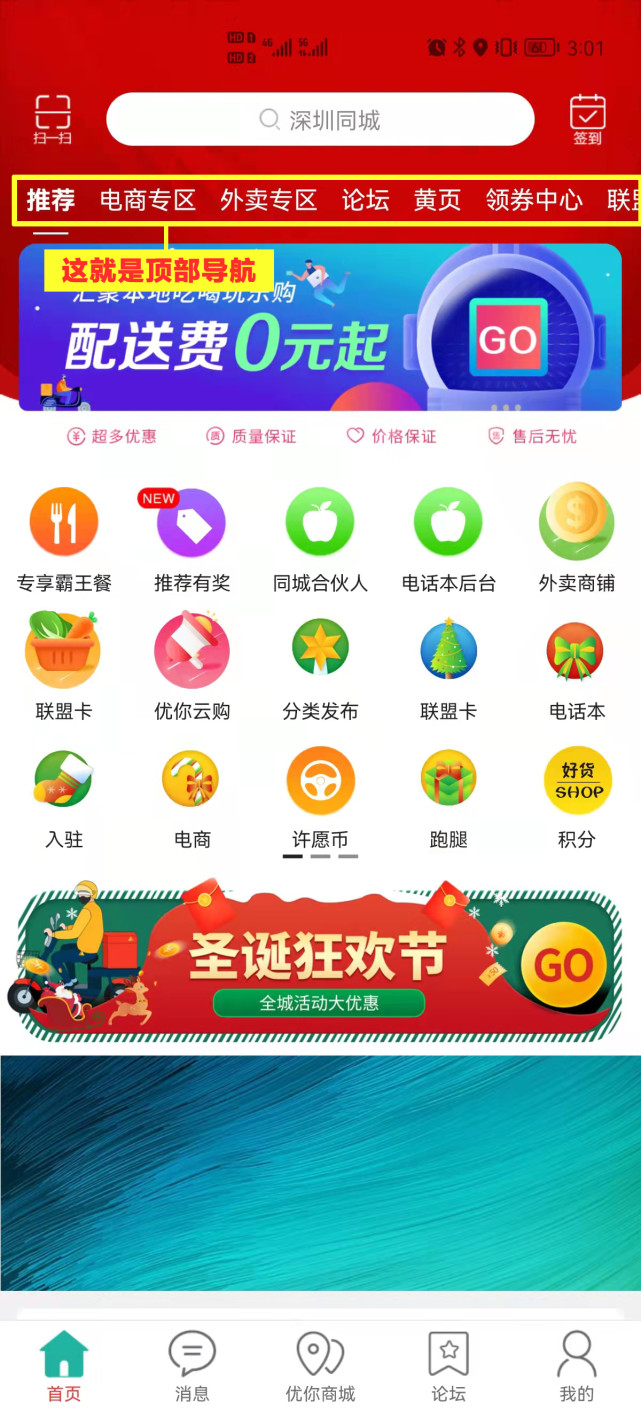Viewport: 641px width, 1410px height.
Task: Open the 跑腿 errand service
Action: [x=448, y=795]
